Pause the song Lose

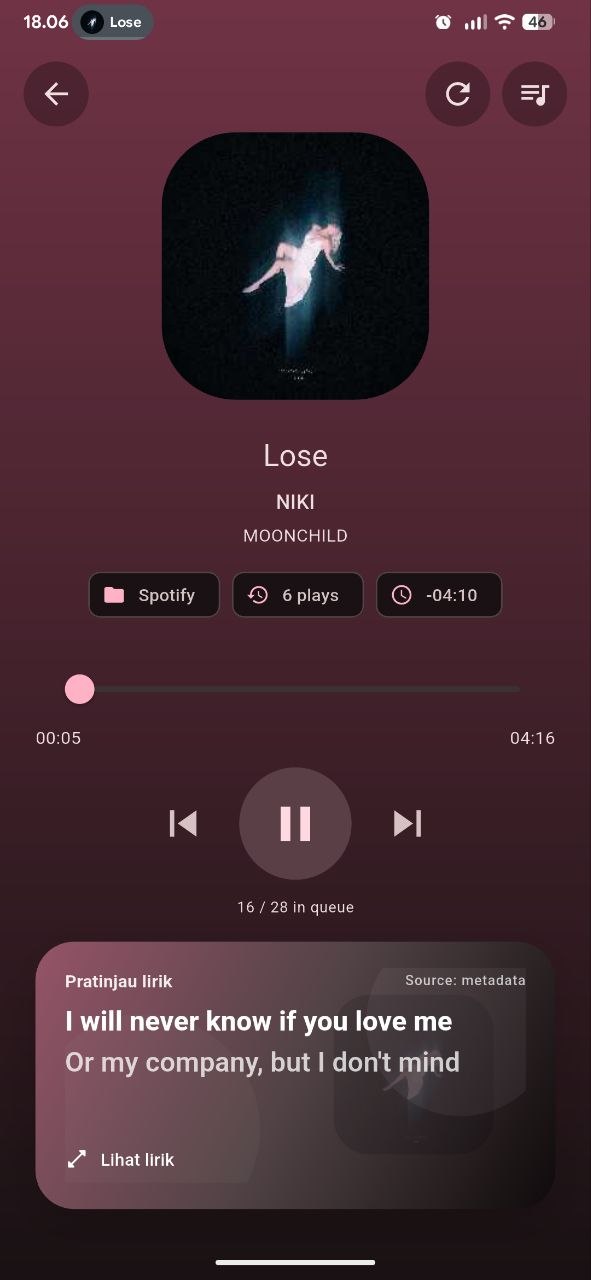pyautogui.click(x=295, y=823)
